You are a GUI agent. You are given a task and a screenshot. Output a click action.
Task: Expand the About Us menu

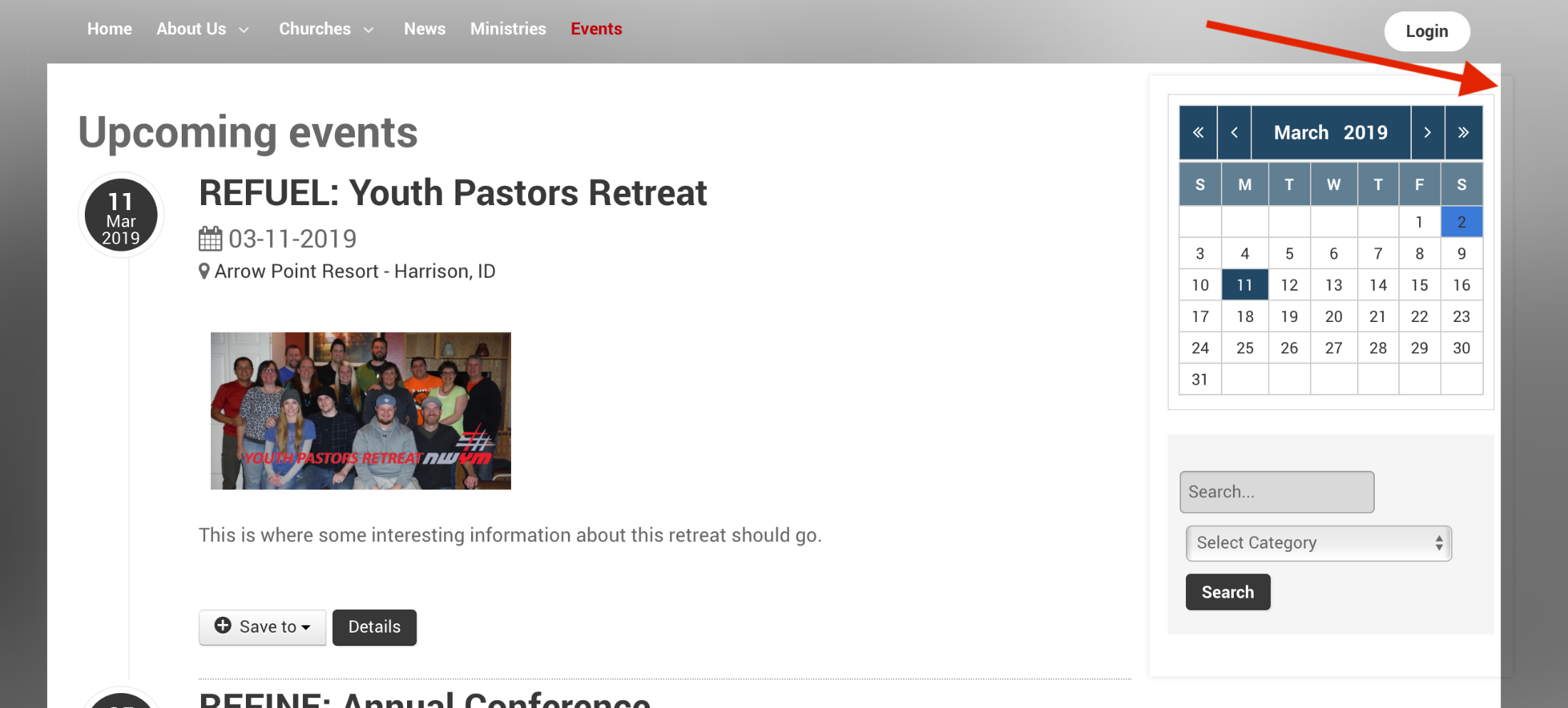(202, 29)
